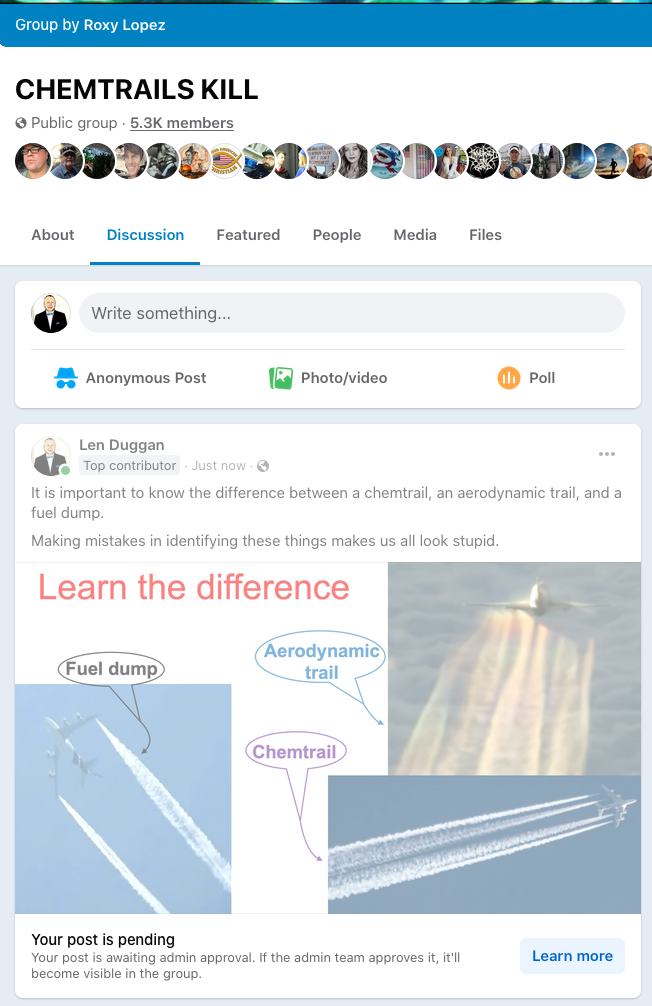Open the About tab
This screenshot has width=652, height=1006.
pyautogui.click(x=53, y=235)
